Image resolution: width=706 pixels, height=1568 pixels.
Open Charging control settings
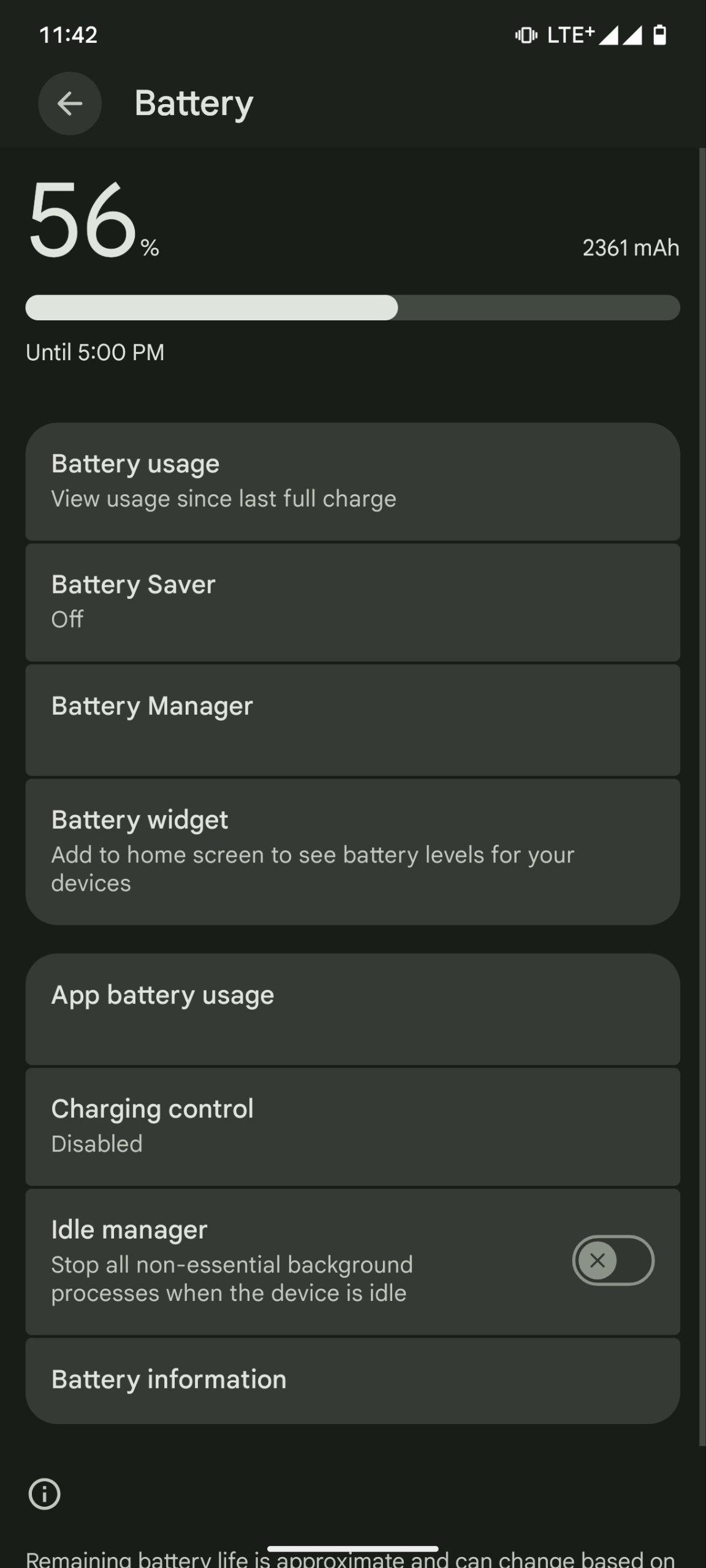352,1126
